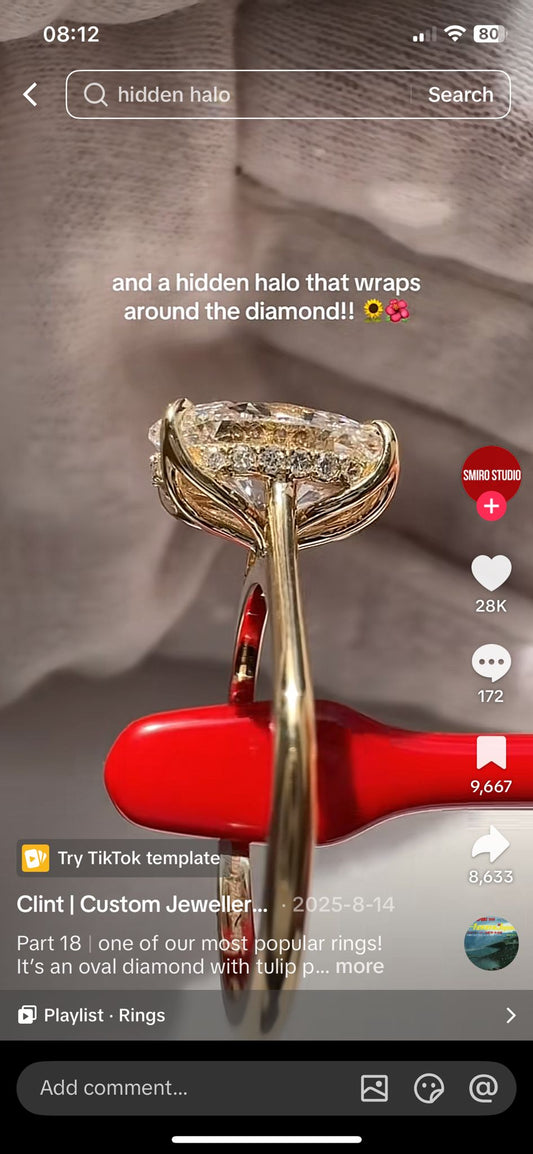
Task: Tap the 'hidden halo' search field
Action: pyautogui.click(x=243, y=94)
